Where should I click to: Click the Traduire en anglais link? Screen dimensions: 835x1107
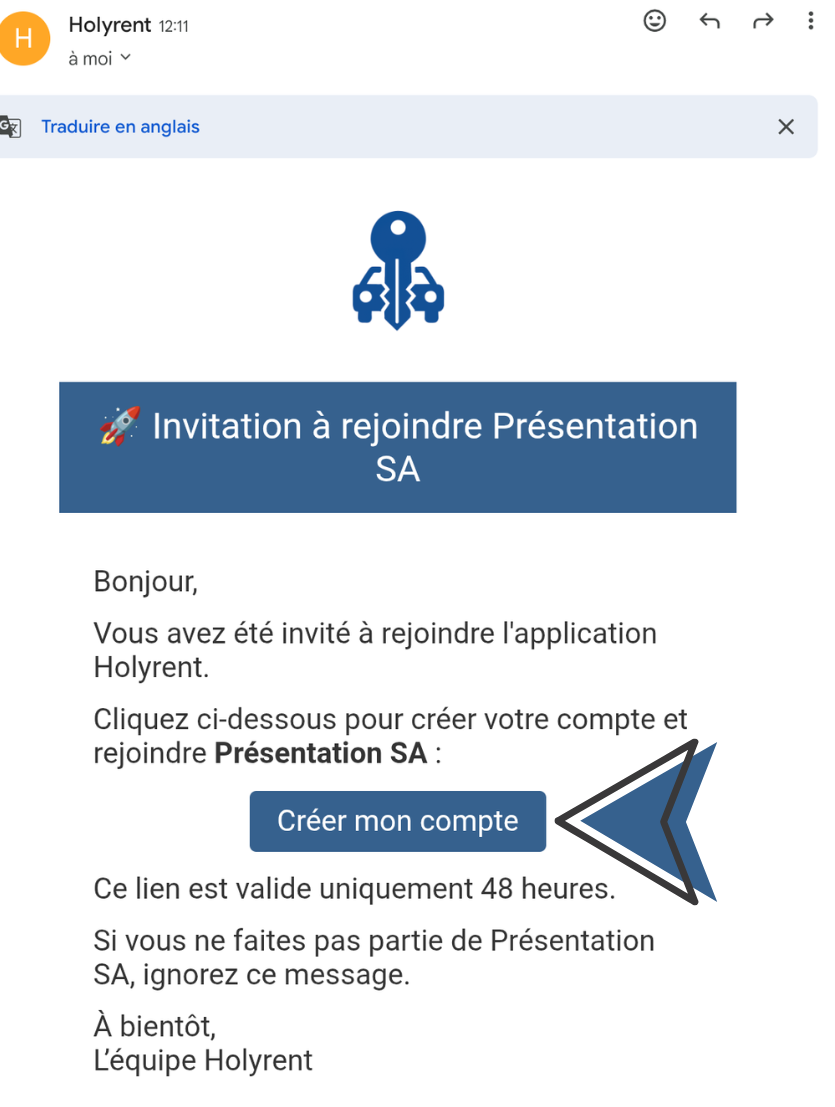click(120, 126)
